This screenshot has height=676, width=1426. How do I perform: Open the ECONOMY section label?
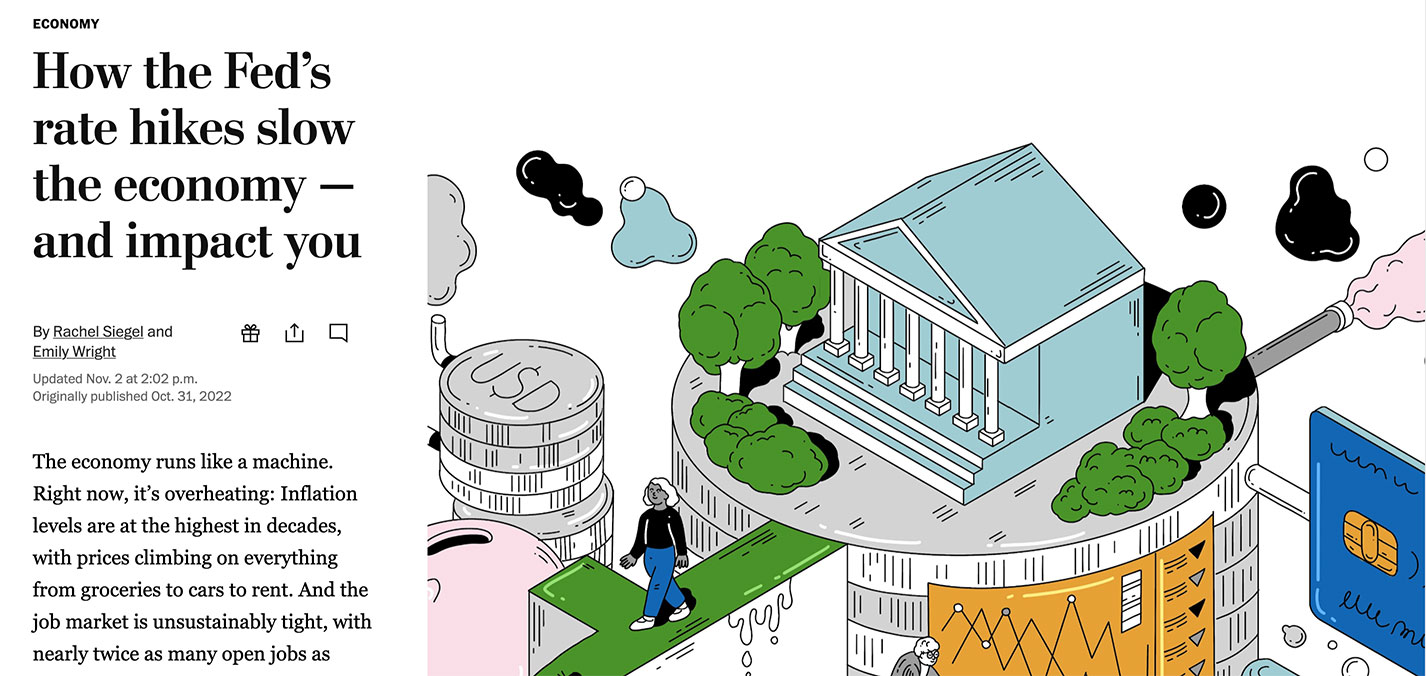click(65, 23)
